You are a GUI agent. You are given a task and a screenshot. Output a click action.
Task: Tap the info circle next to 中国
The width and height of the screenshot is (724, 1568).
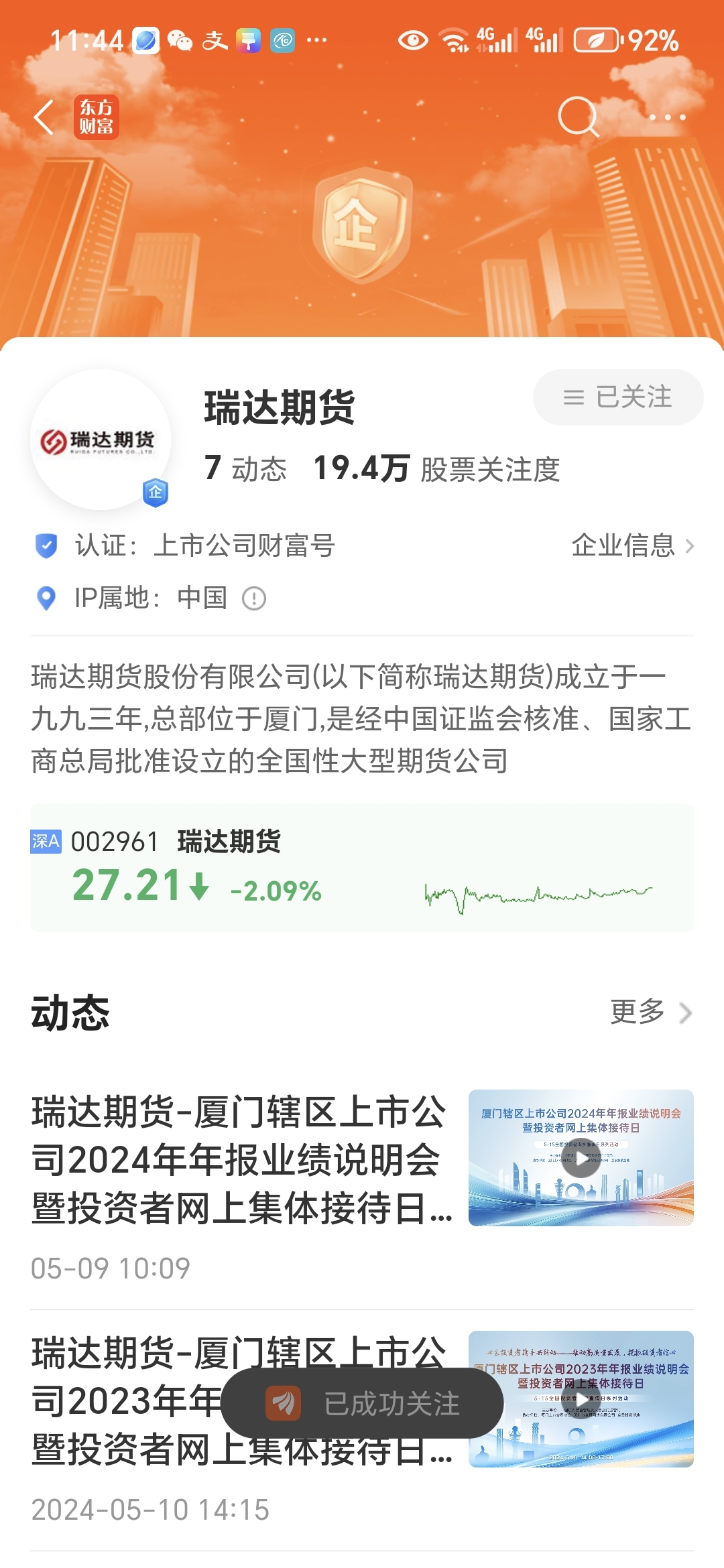pos(253,598)
